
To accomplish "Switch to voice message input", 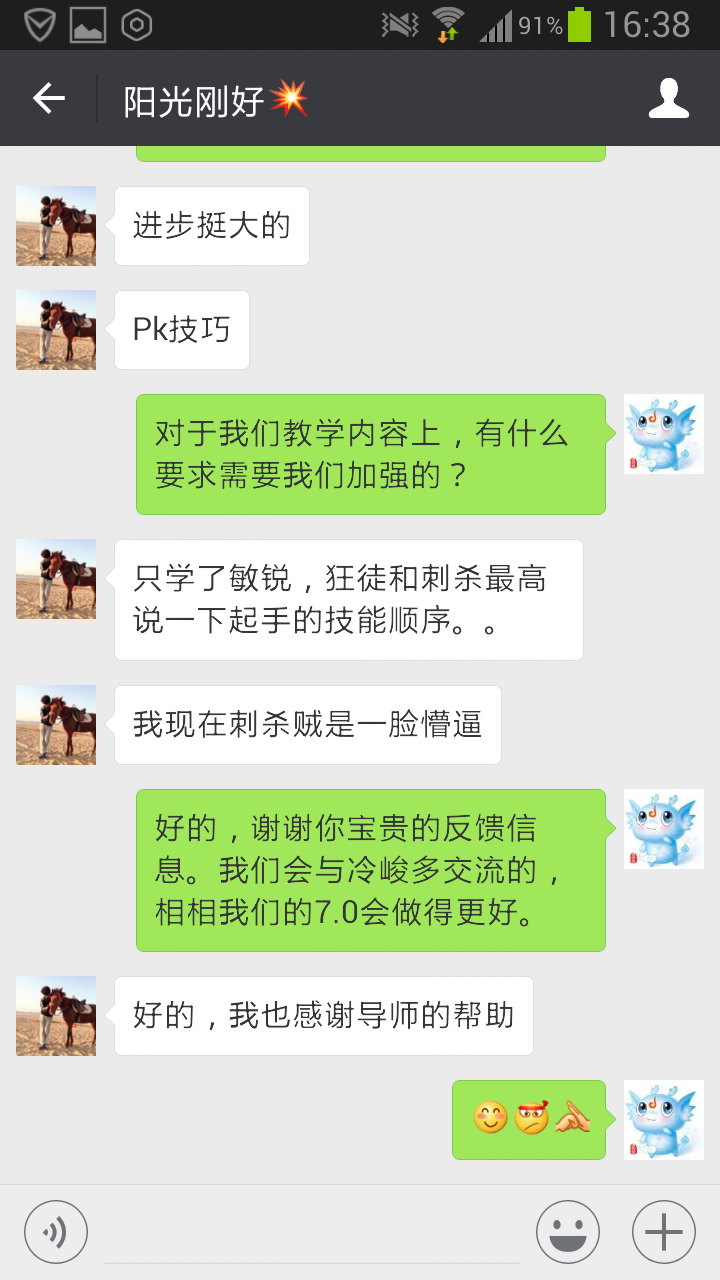I will click(x=56, y=1232).
